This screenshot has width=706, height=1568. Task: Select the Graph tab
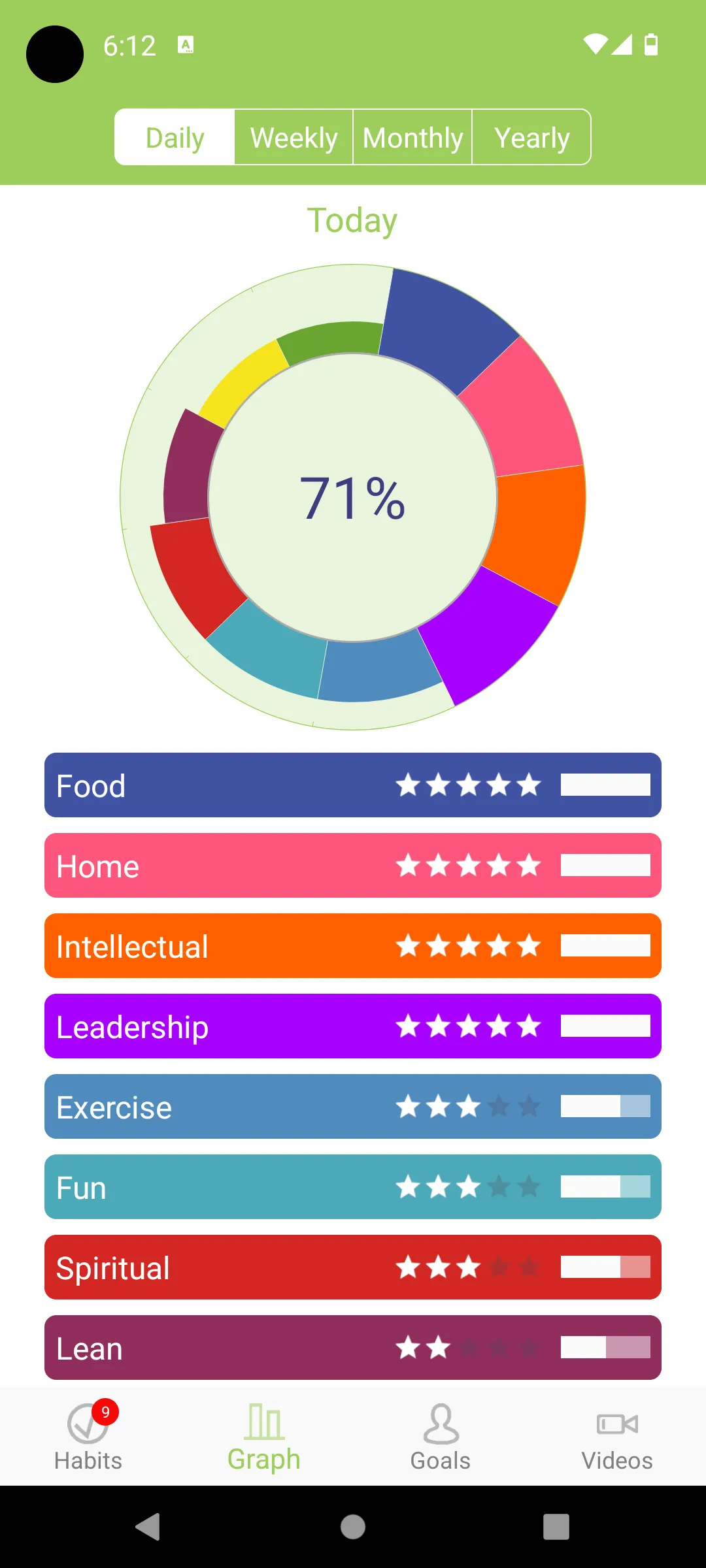[264, 1436]
